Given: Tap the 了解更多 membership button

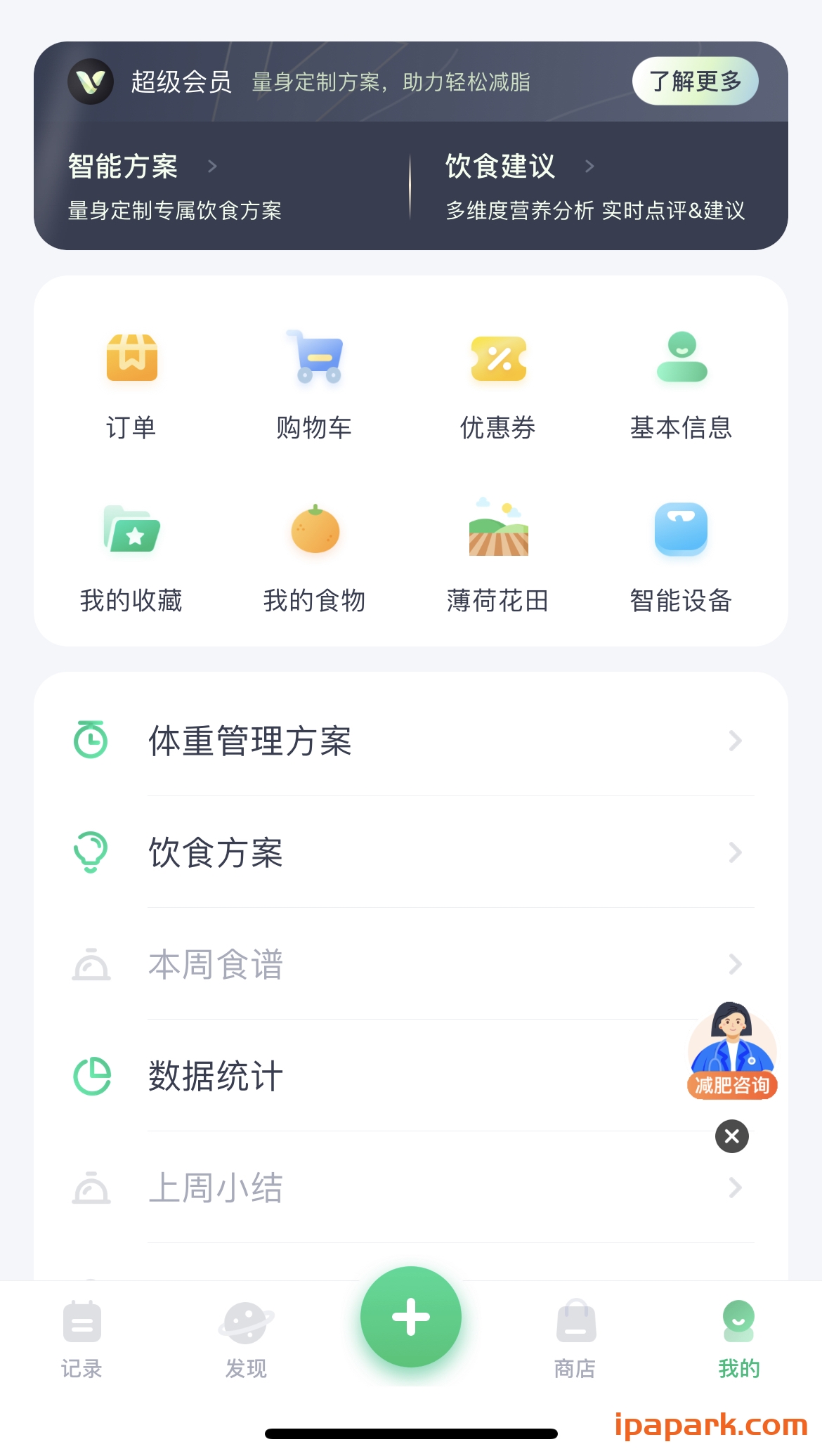Looking at the screenshot, I should coord(696,81).
